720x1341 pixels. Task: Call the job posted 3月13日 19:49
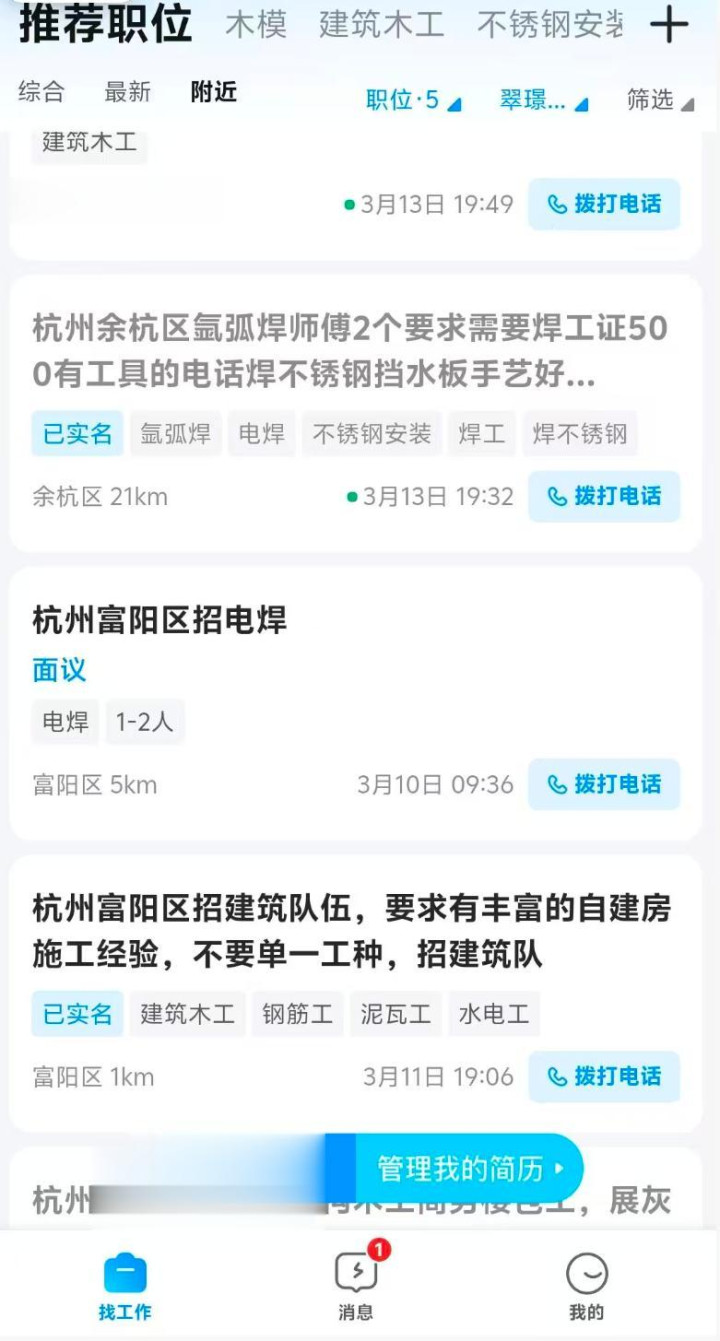click(x=604, y=204)
